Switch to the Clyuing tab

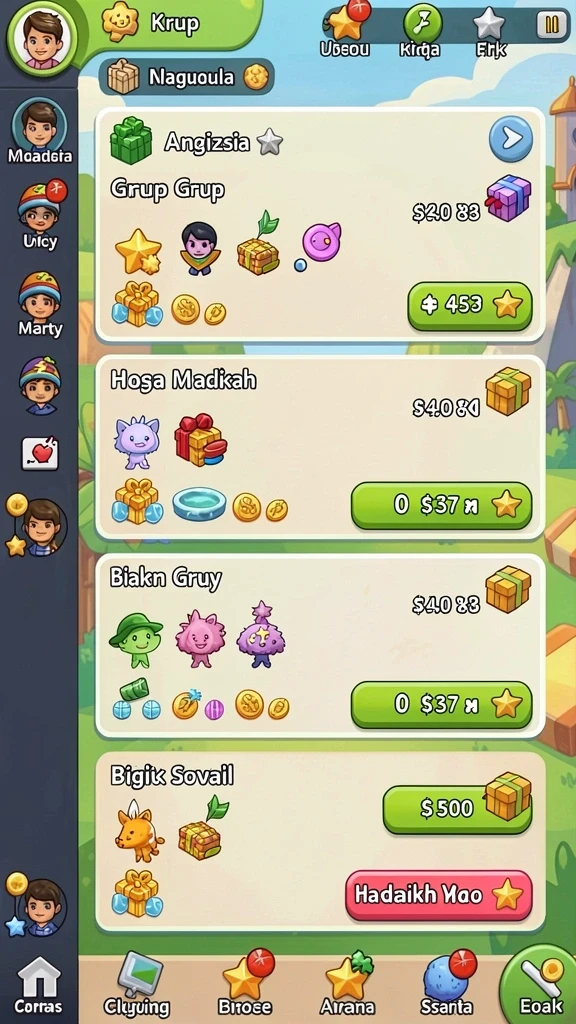tap(136, 985)
